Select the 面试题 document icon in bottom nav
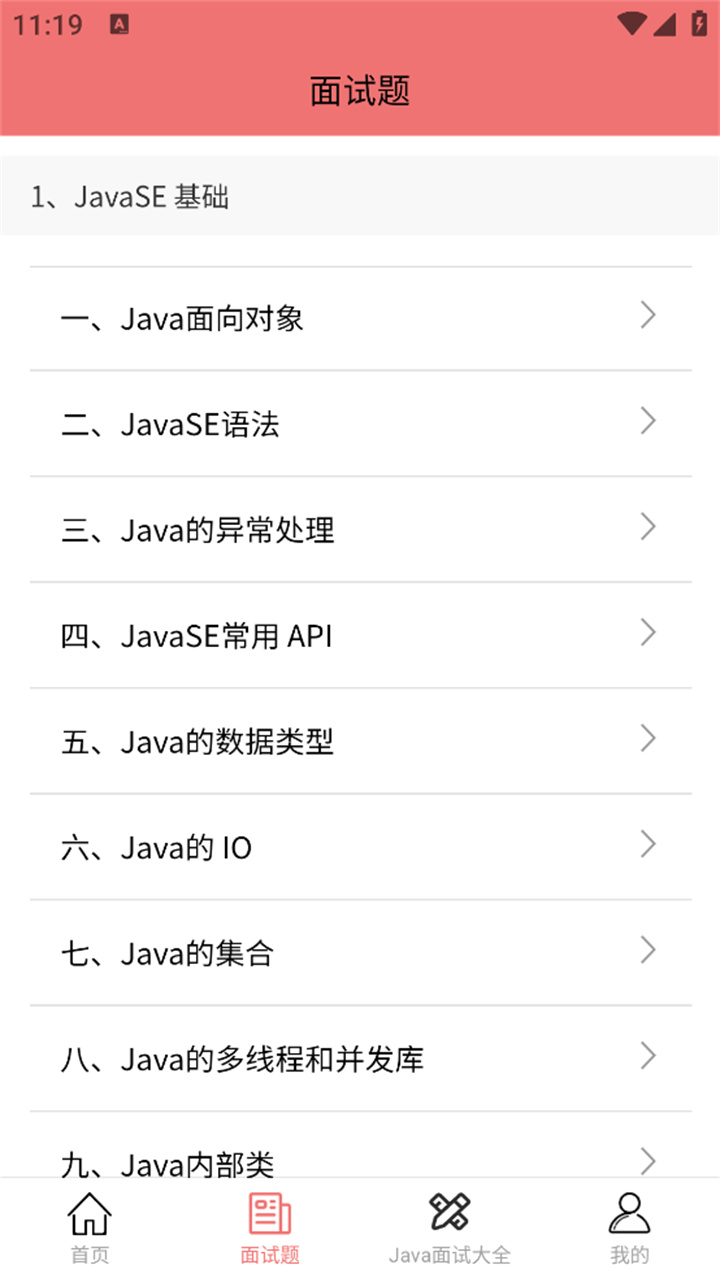 click(269, 1210)
